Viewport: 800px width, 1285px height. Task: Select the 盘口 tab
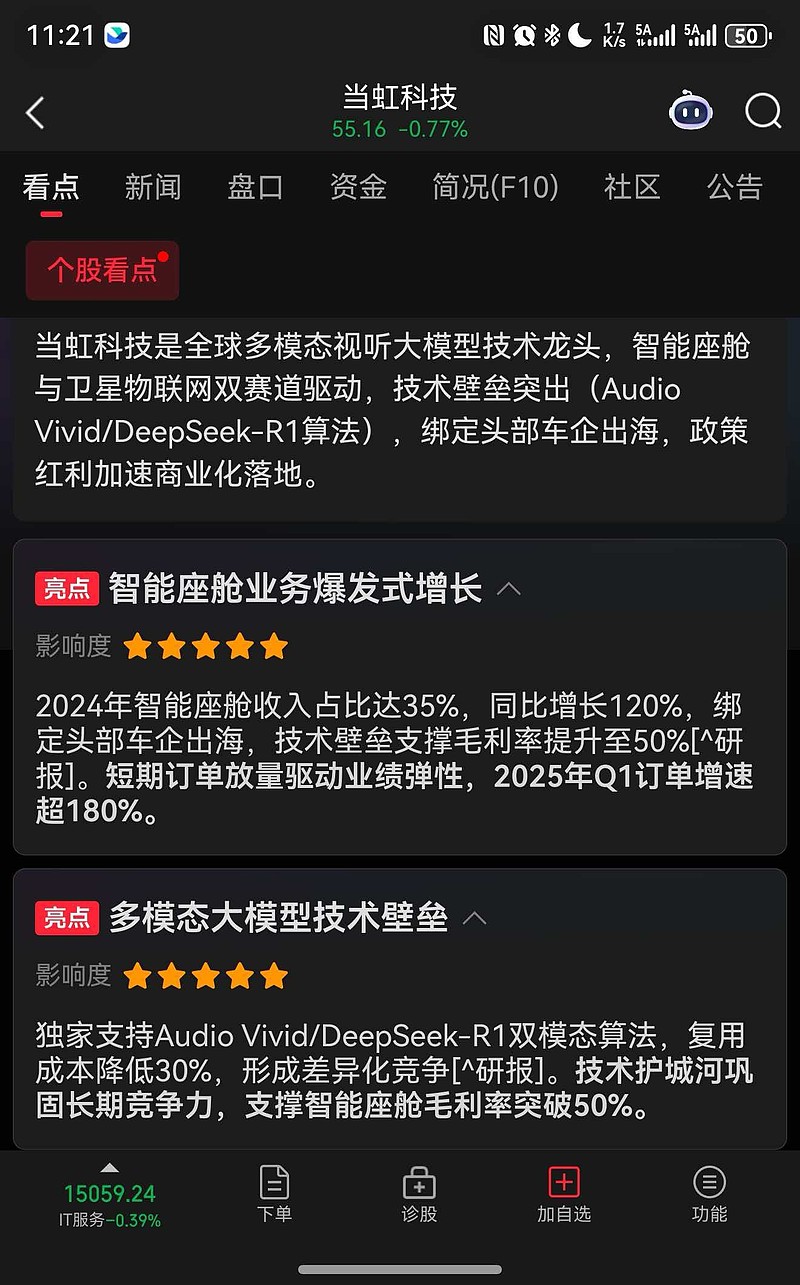(x=256, y=188)
